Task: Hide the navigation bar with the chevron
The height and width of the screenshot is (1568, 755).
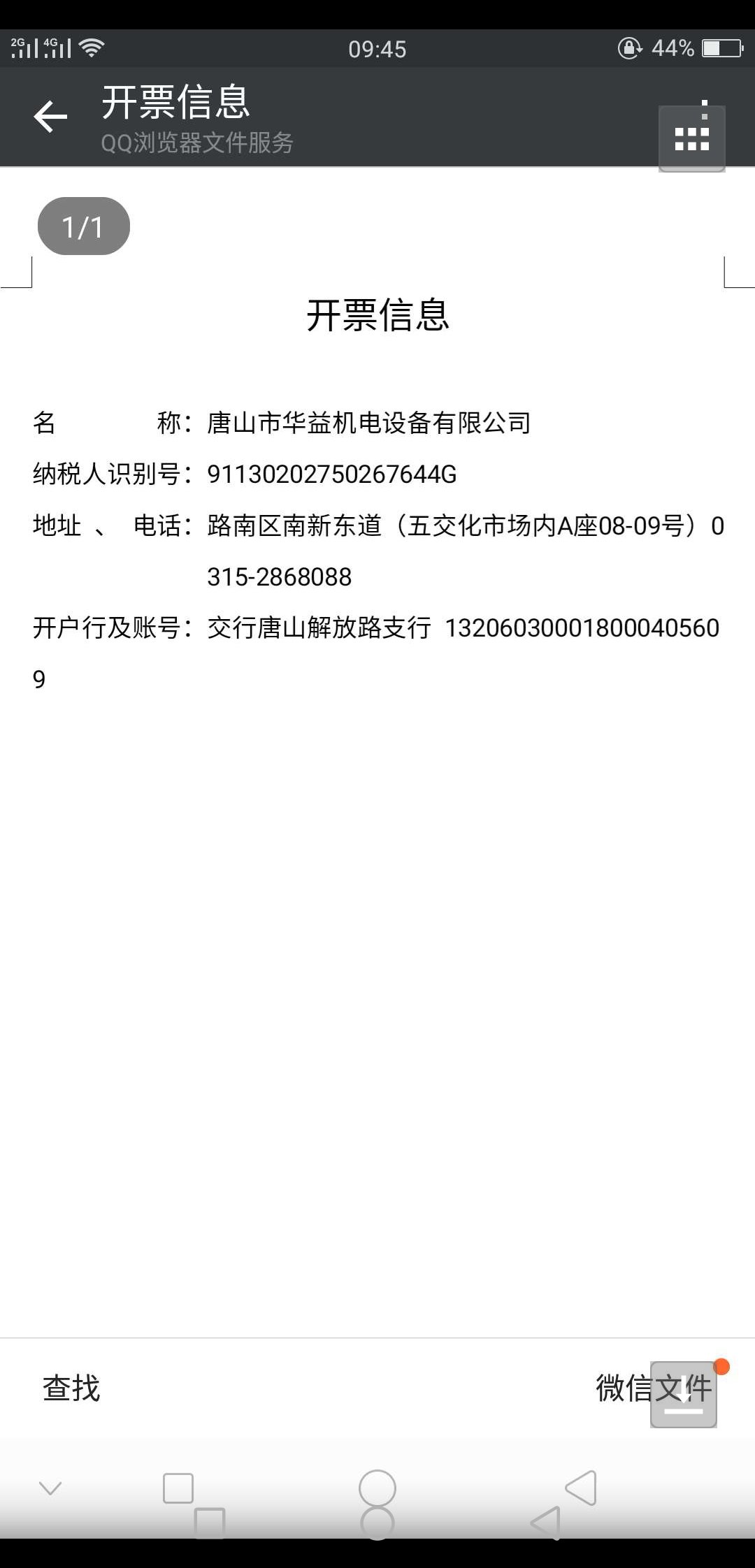Action: 50,1488
